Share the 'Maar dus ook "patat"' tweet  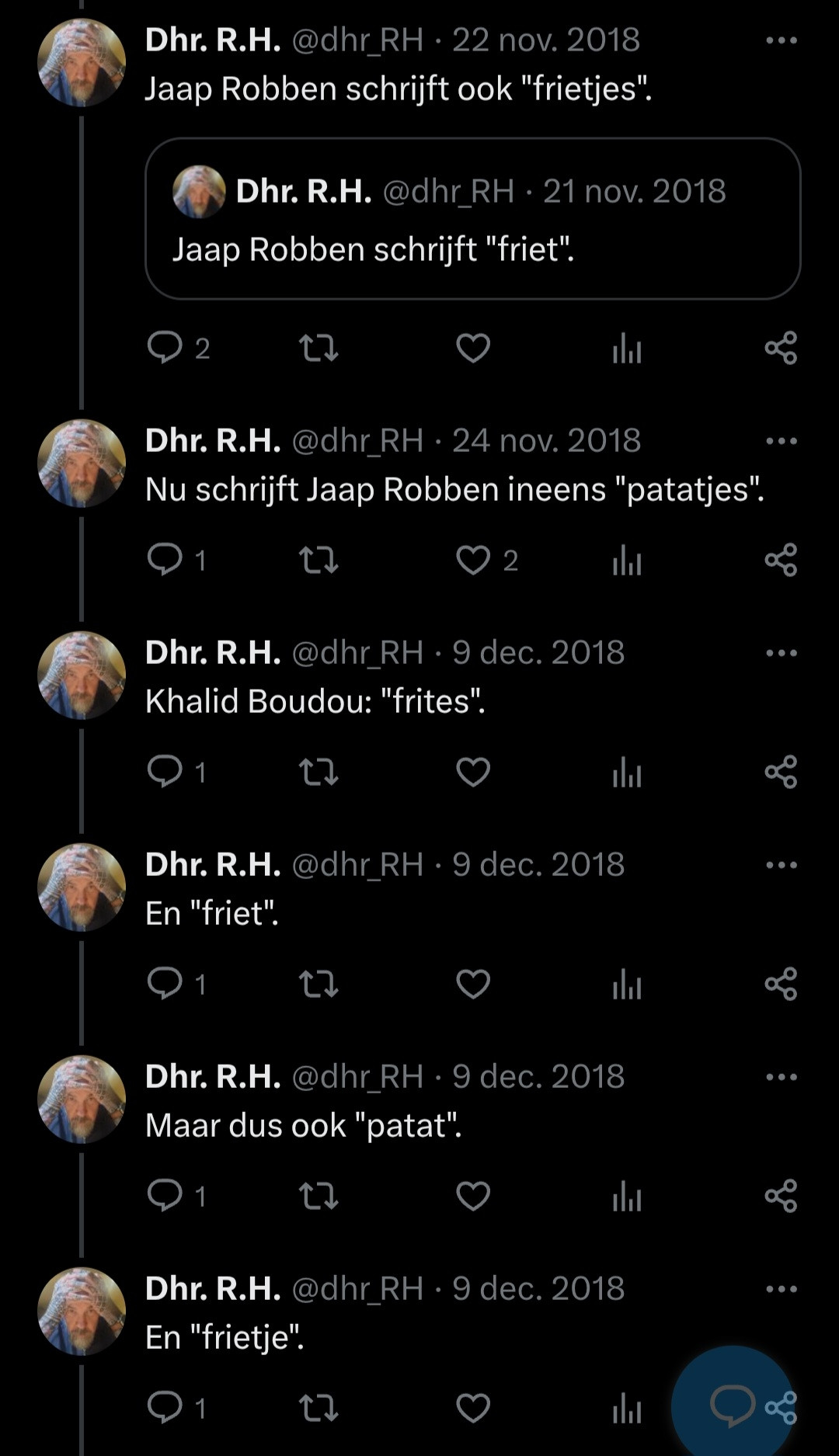[x=781, y=1196]
